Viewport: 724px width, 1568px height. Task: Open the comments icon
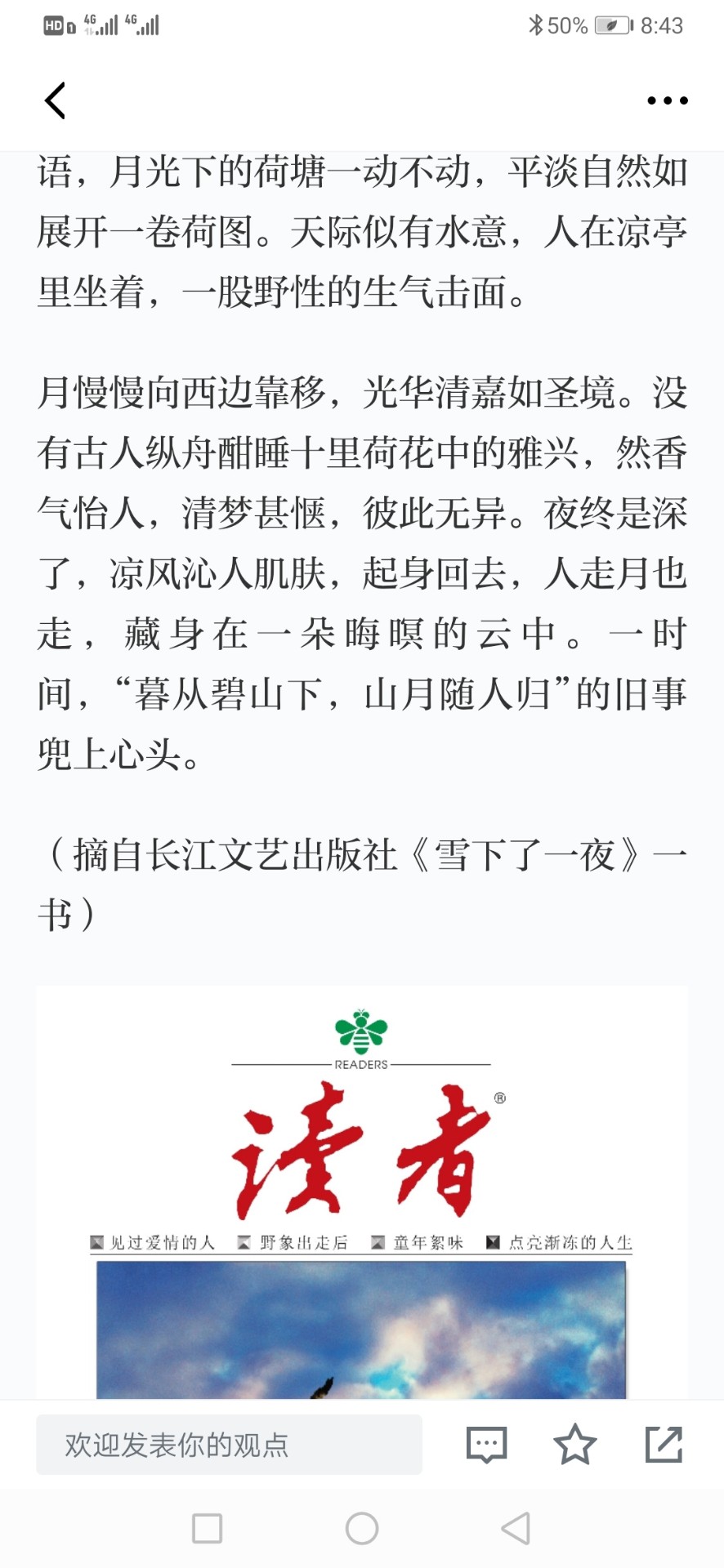(486, 1445)
